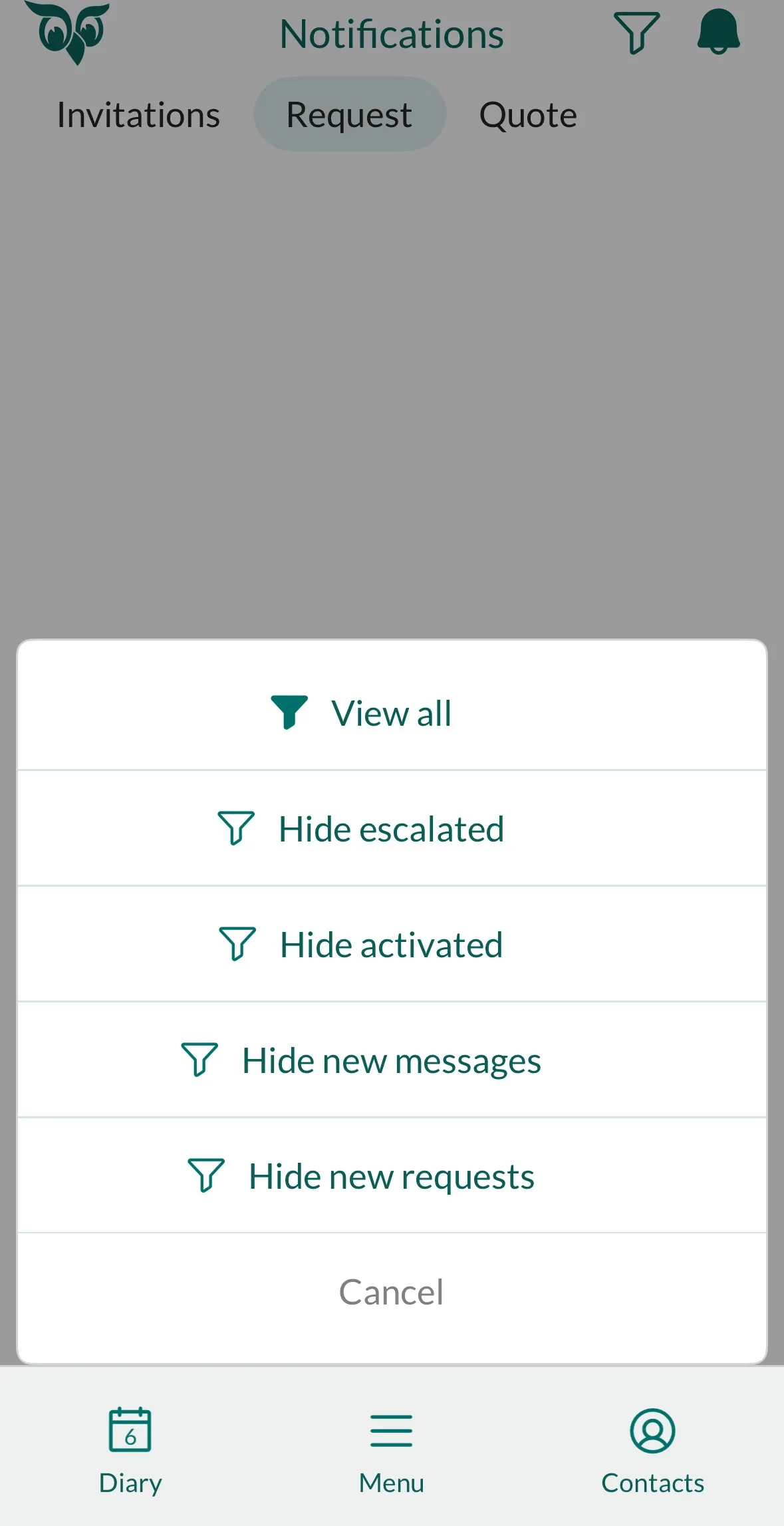Choose Hide escalated filter
Viewport: 784px width, 1526px height.
point(392,829)
